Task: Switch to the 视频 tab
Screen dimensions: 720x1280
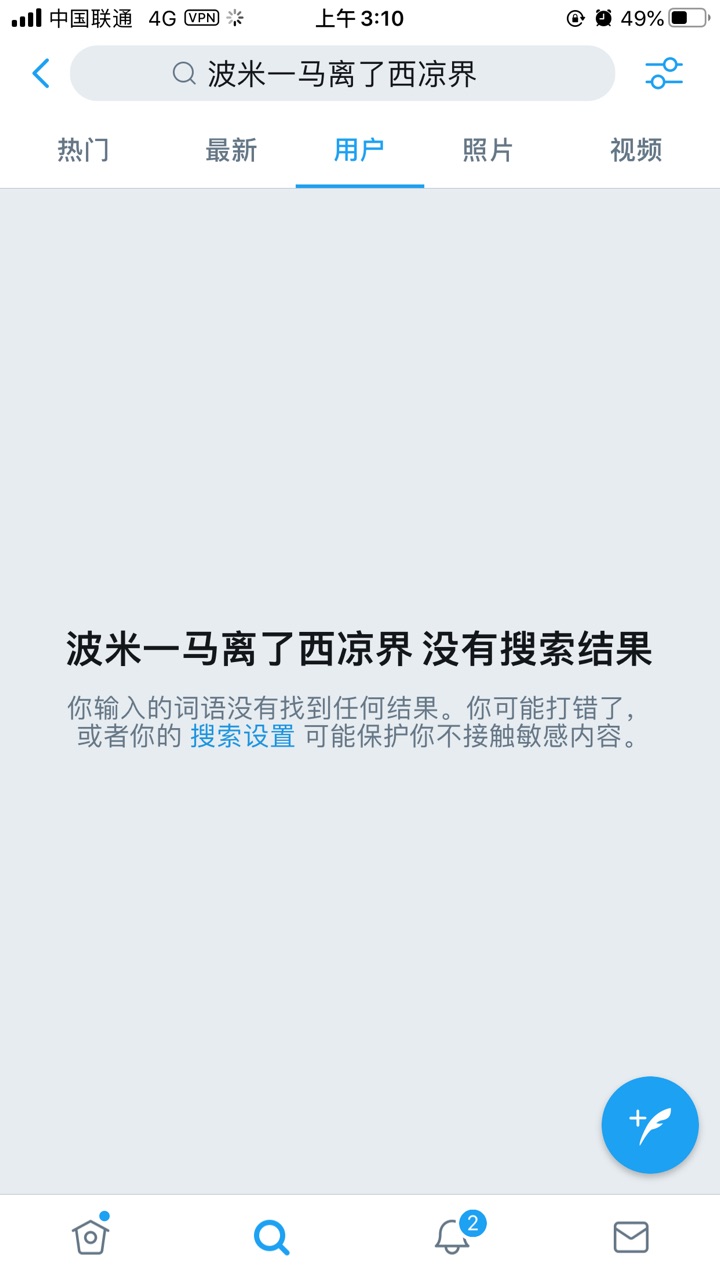Action: pyautogui.click(x=636, y=151)
